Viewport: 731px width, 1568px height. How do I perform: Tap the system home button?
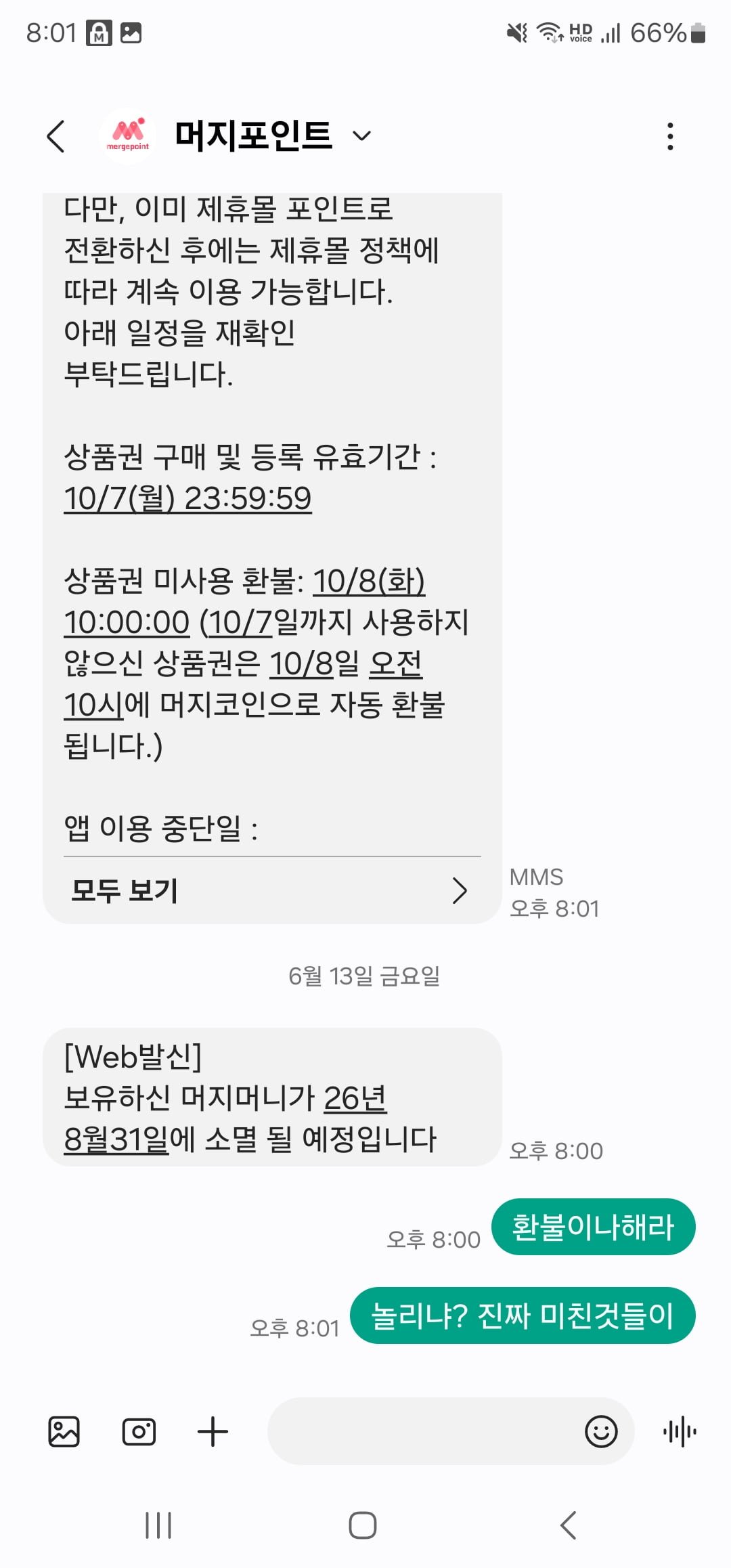tap(363, 1525)
